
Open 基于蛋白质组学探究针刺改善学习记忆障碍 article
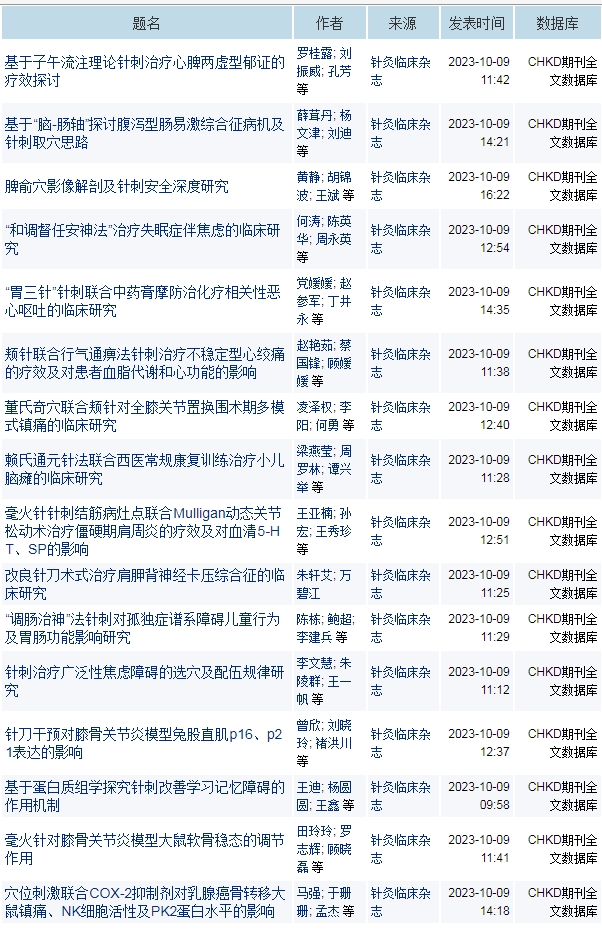[x=144, y=796]
